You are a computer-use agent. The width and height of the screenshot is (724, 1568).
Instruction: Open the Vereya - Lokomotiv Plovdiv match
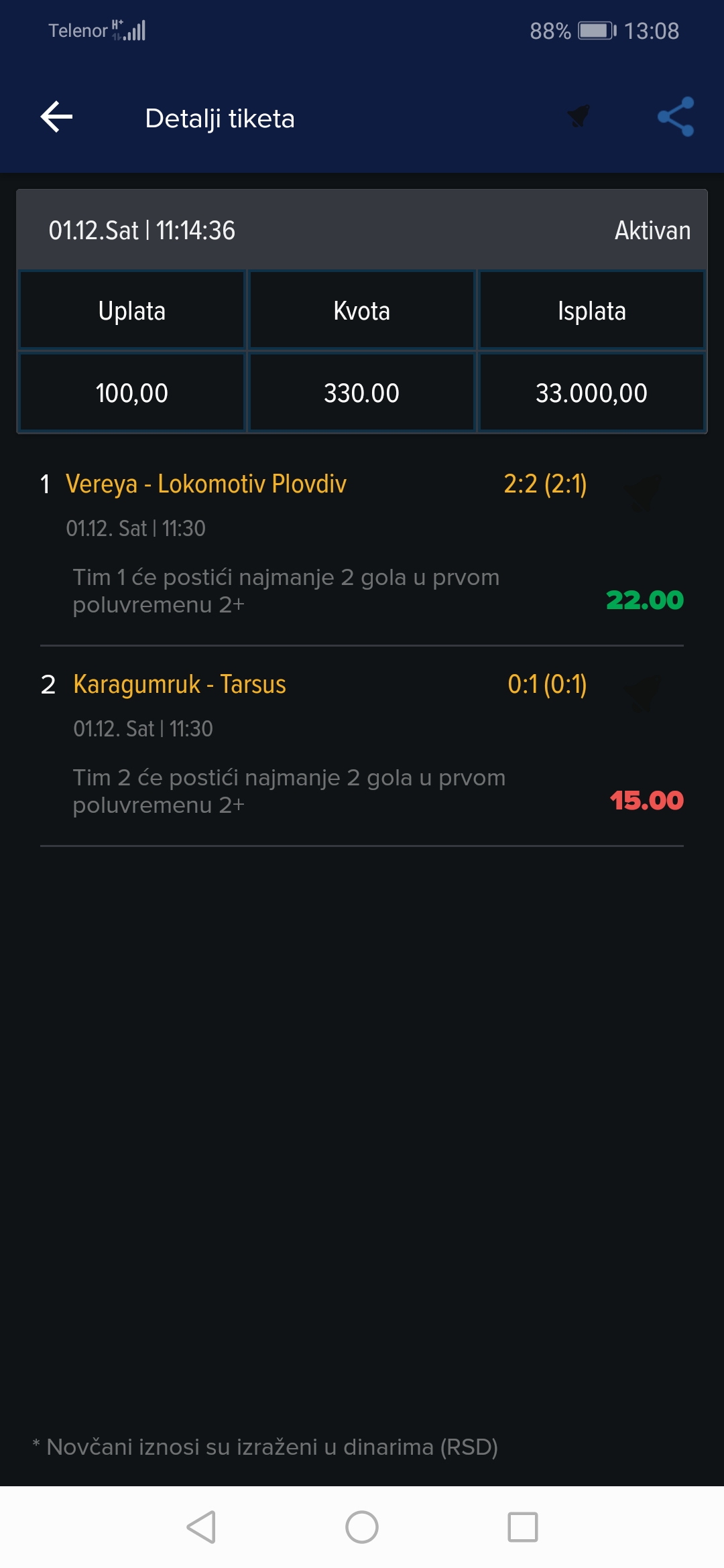pyautogui.click(x=206, y=484)
